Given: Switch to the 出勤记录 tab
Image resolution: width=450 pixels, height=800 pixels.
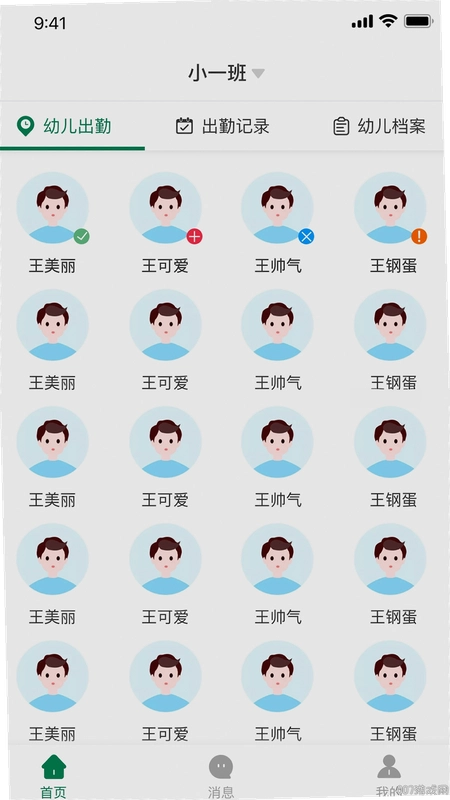Looking at the screenshot, I should [222, 126].
